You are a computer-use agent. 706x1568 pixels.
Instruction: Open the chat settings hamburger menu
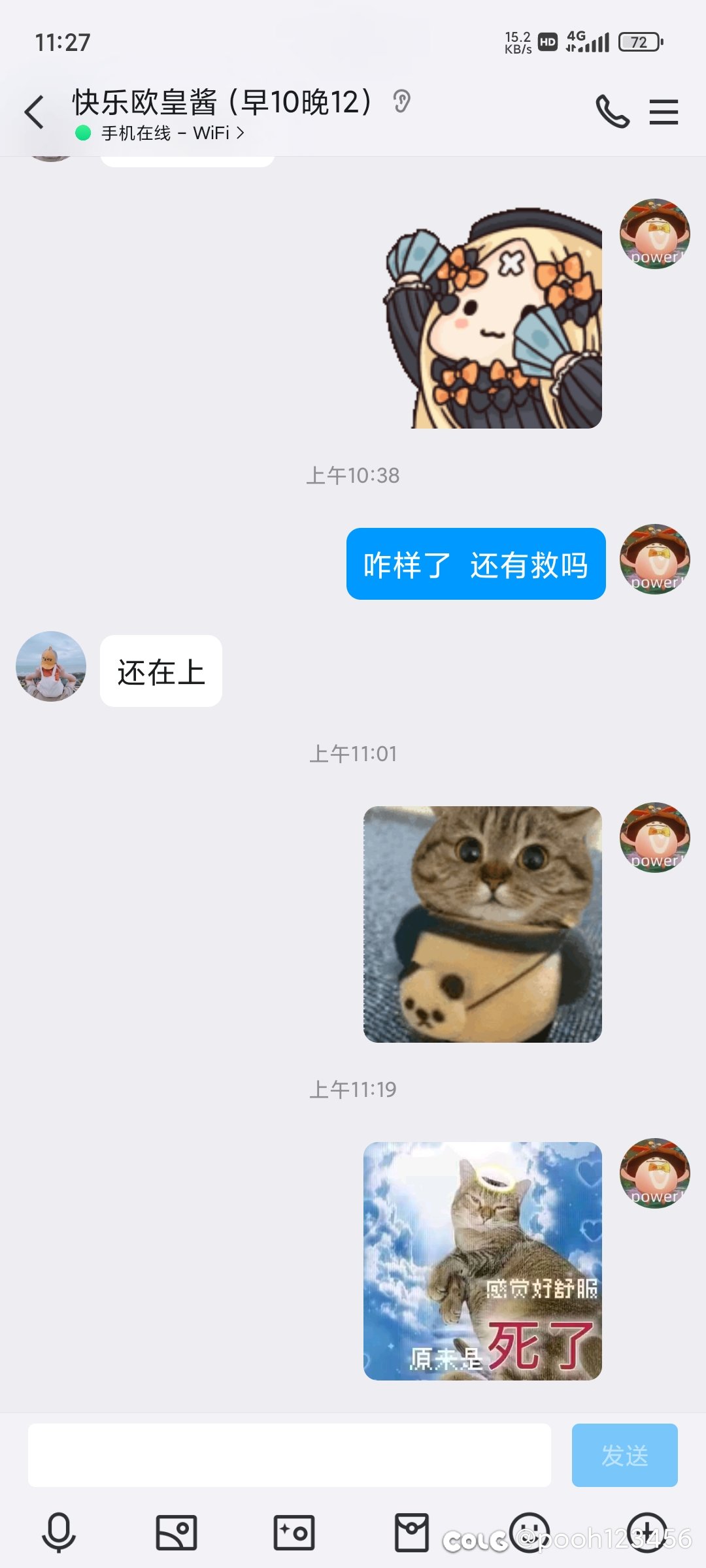click(x=664, y=112)
